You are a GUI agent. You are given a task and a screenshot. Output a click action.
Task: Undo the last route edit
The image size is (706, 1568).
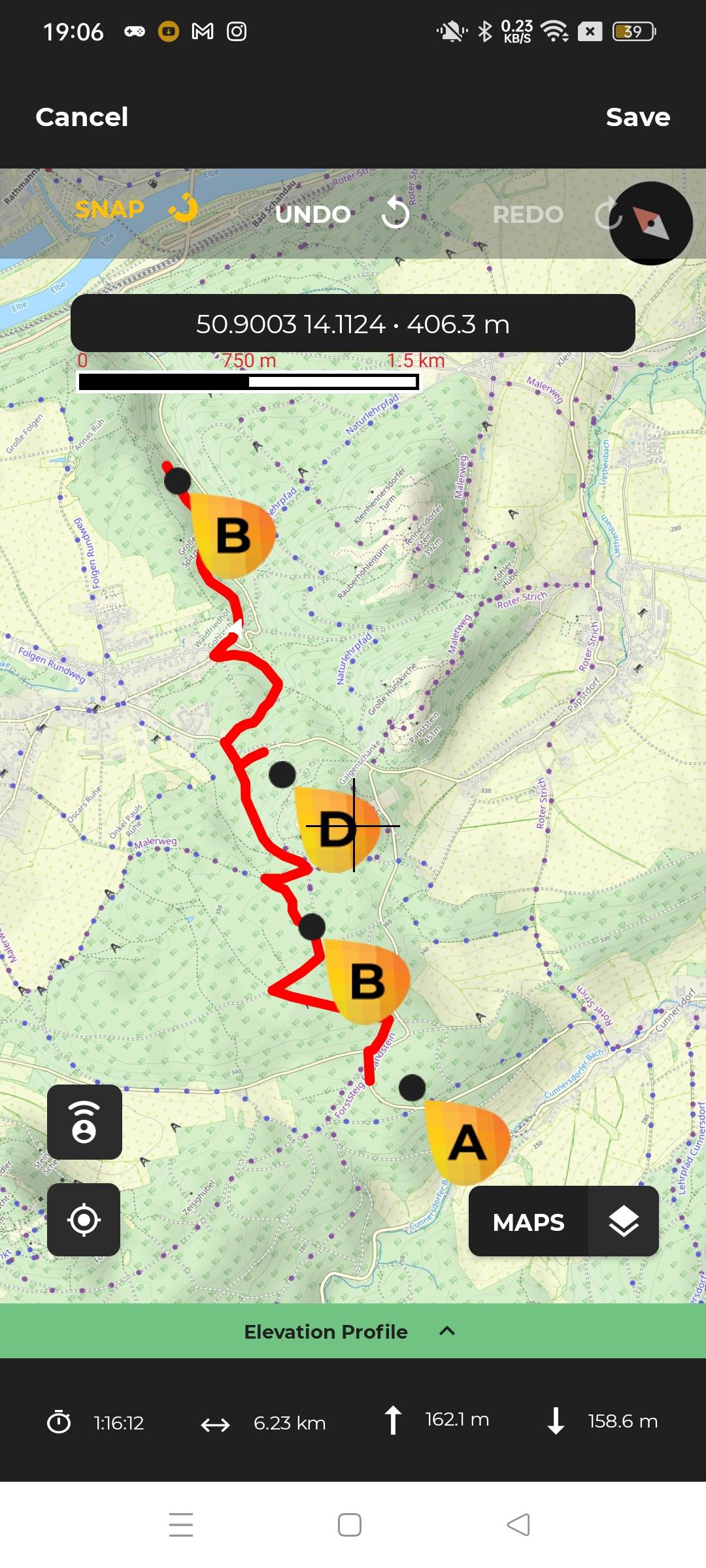(x=342, y=214)
